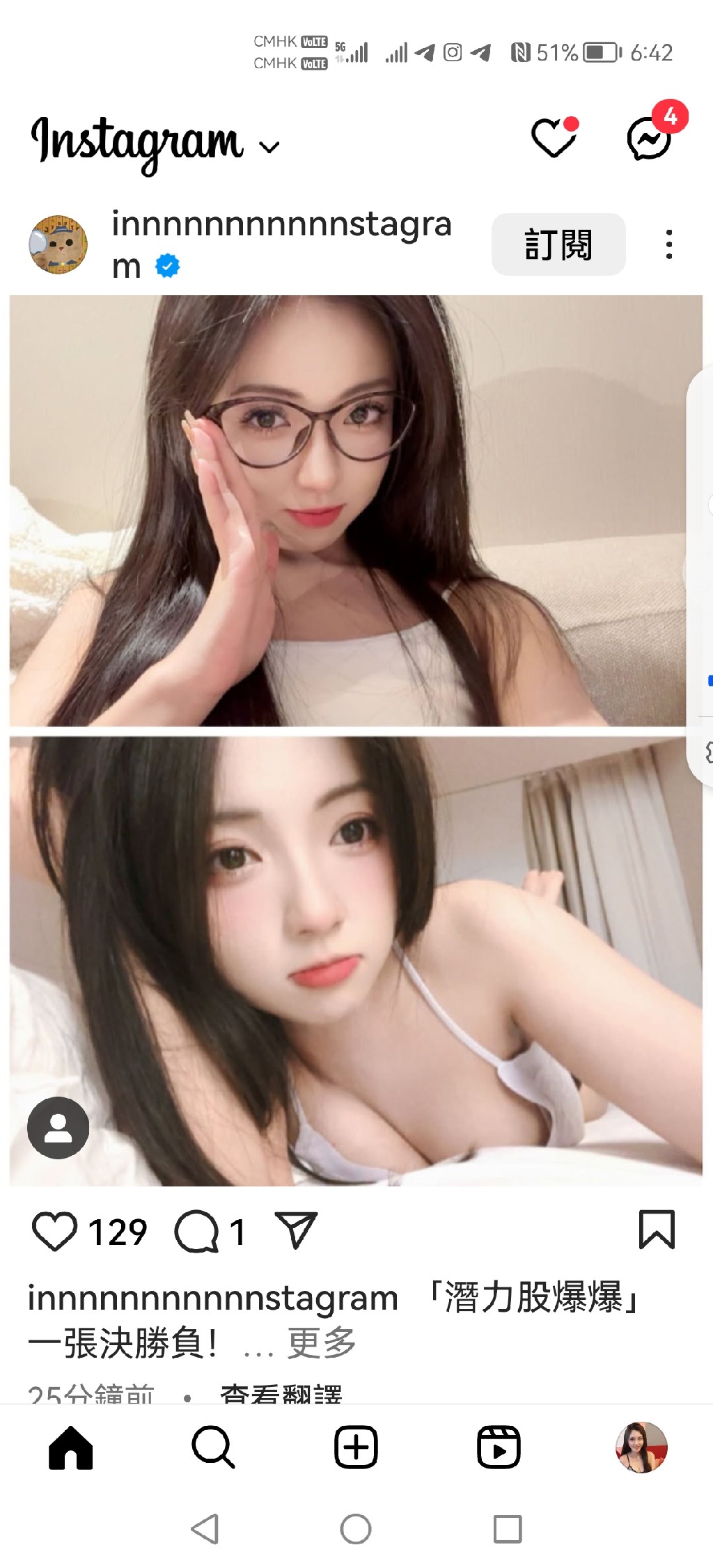
Task: Switch to the Reels tab
Action: point(499,1447)
